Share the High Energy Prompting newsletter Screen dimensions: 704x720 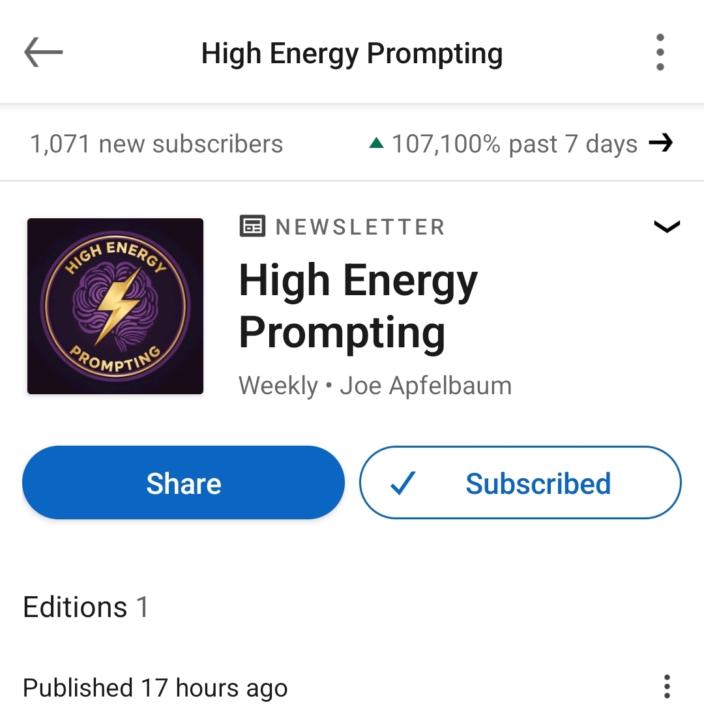coord(183,483)
